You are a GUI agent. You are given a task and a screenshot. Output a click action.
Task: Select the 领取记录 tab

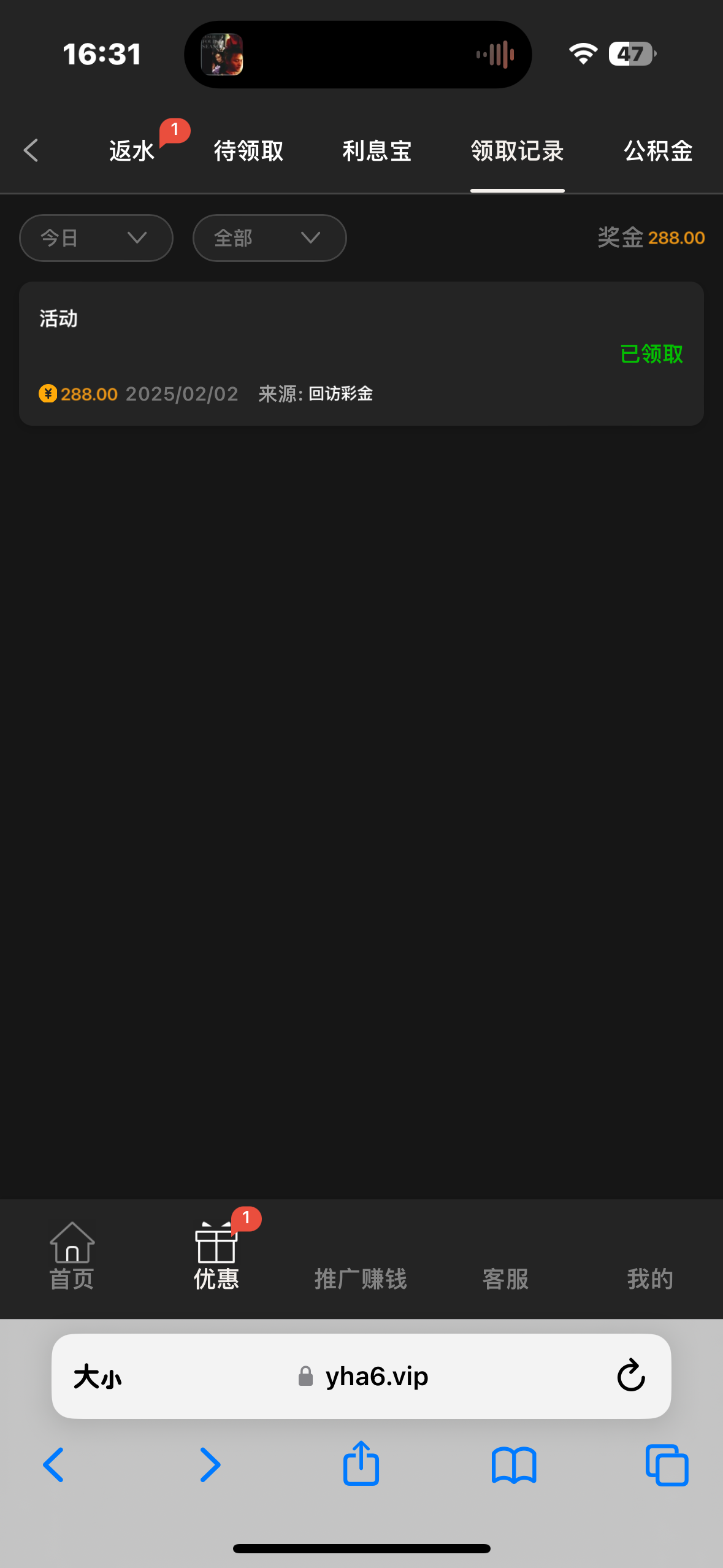pyautogui.click(x=517, y=151)
